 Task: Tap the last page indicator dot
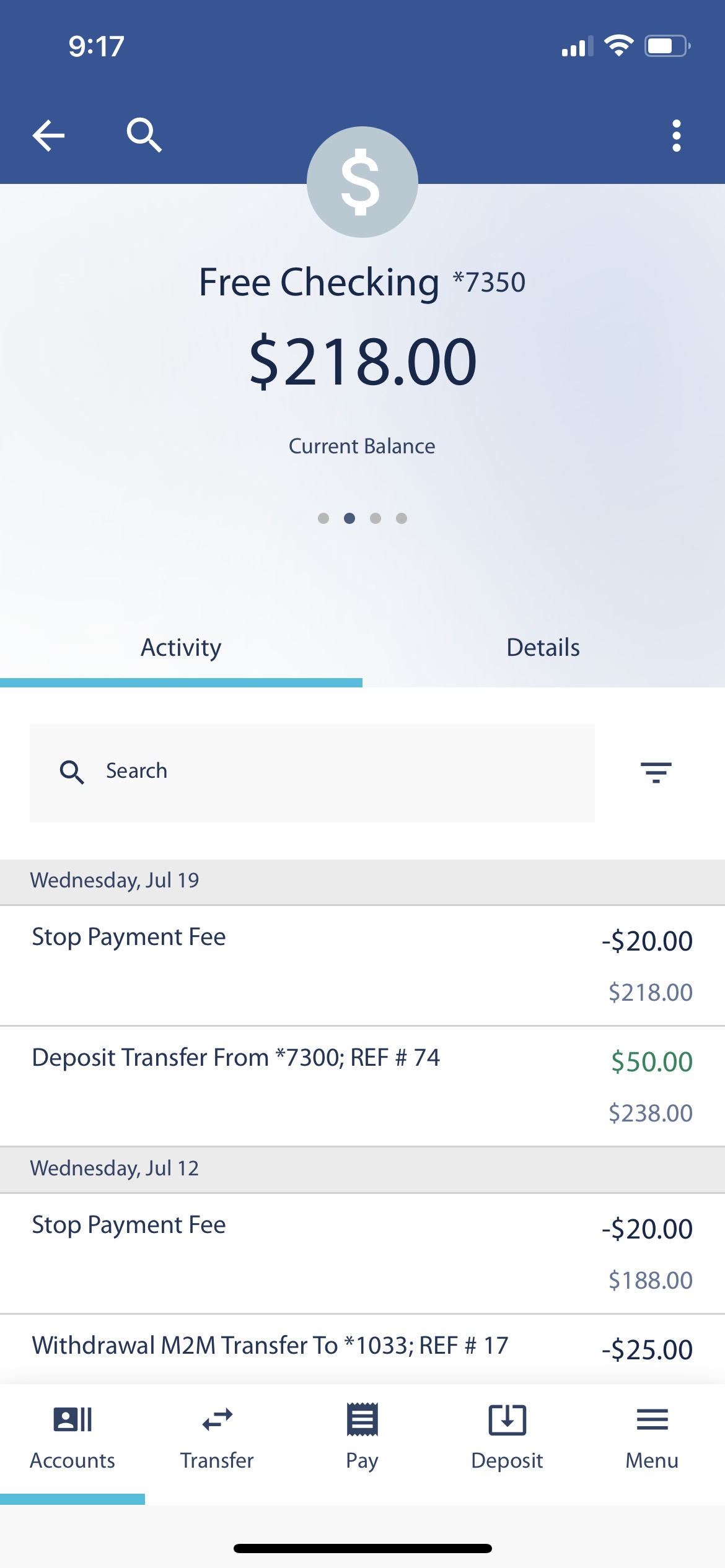click(x=401, y=519)
